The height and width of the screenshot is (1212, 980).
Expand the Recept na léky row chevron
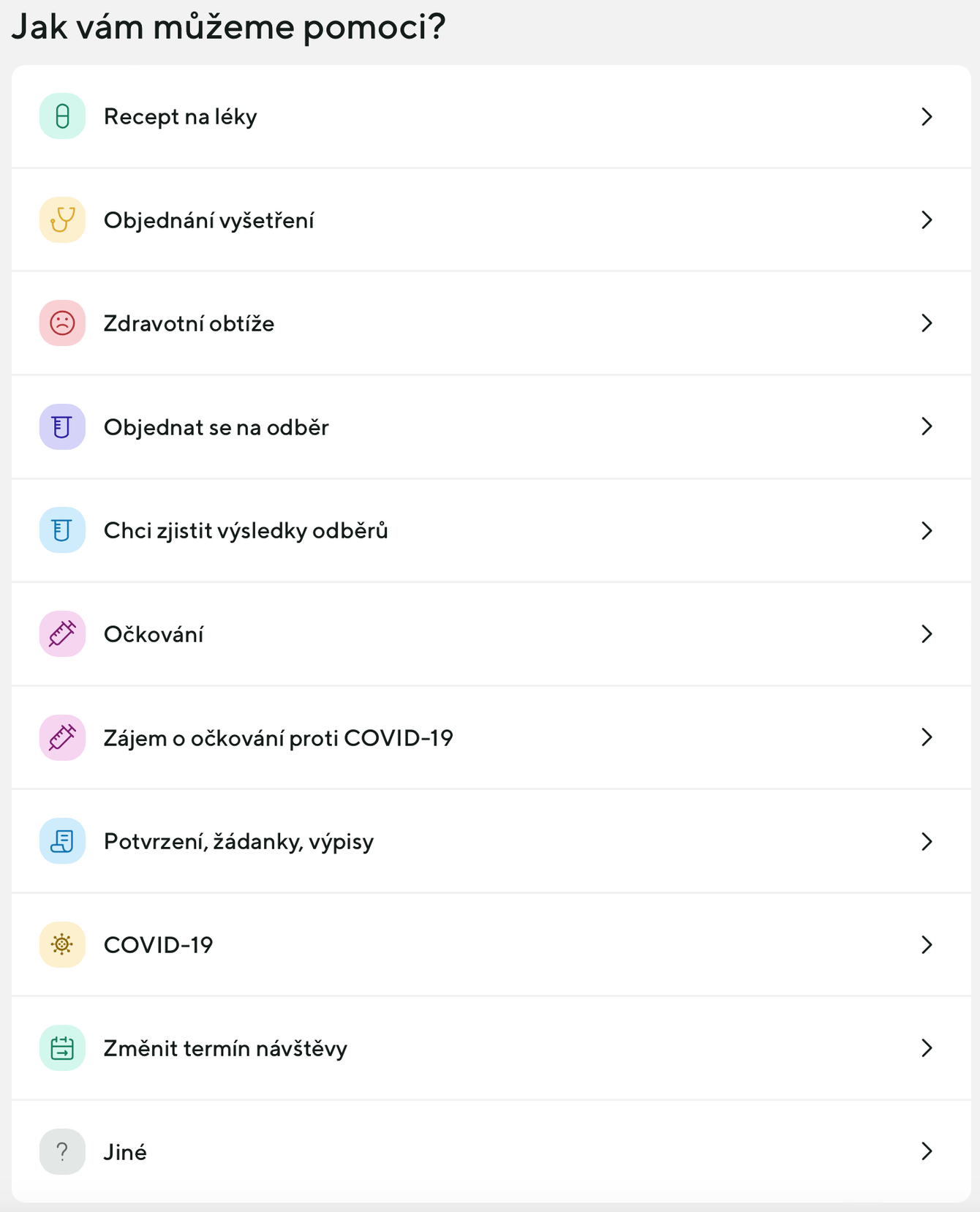(927, 116)
